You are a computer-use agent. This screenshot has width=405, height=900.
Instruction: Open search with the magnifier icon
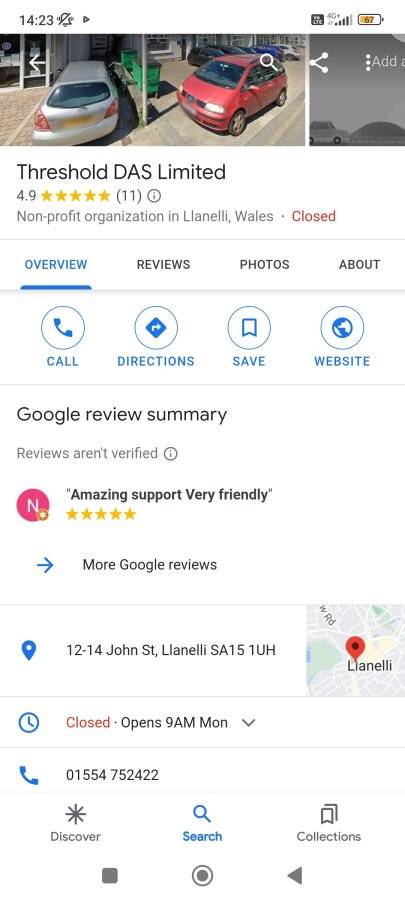(x=268, y=62)
